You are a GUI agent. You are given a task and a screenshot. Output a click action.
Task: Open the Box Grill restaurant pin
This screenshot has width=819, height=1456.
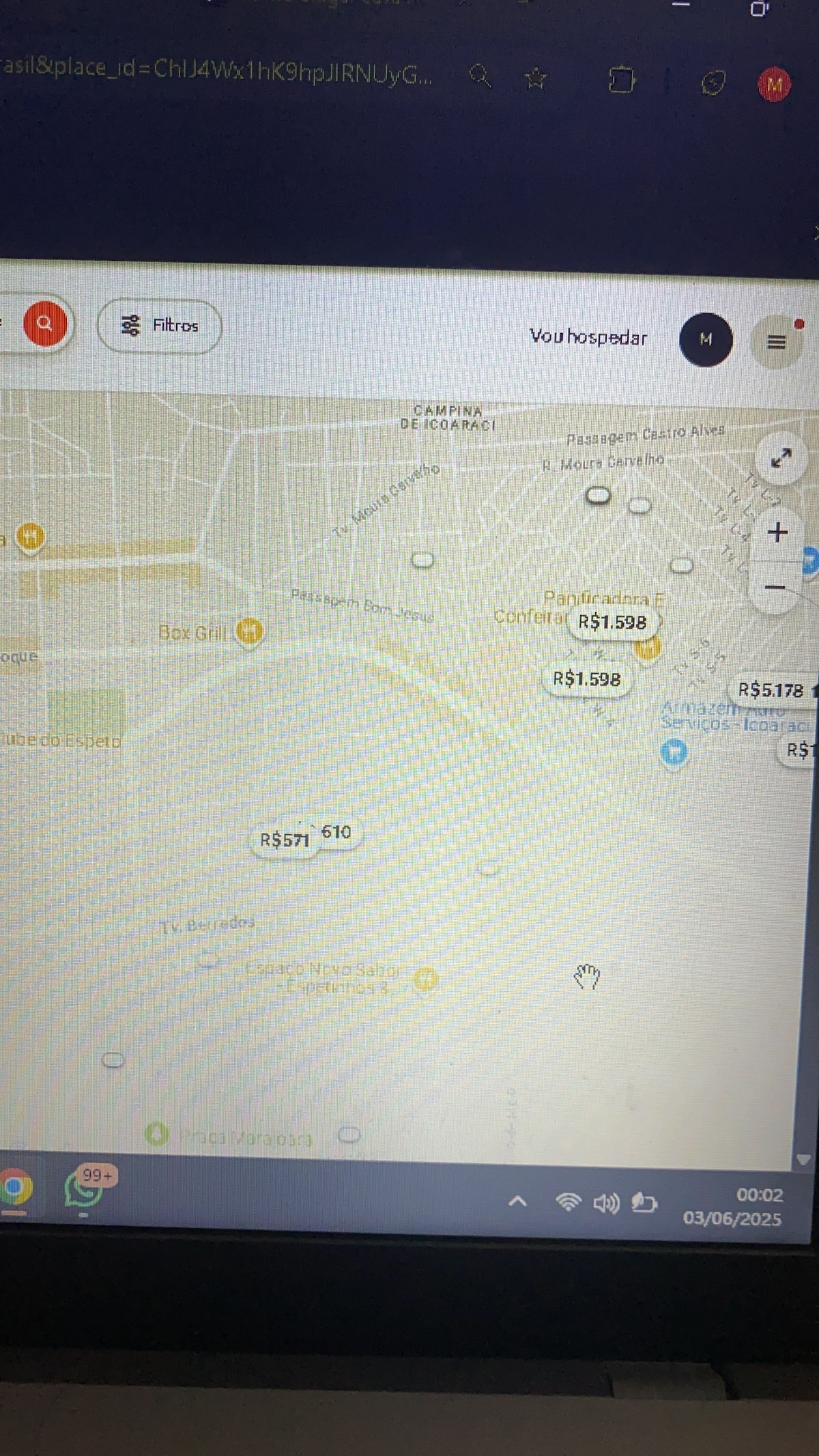(x=250, y=631)
